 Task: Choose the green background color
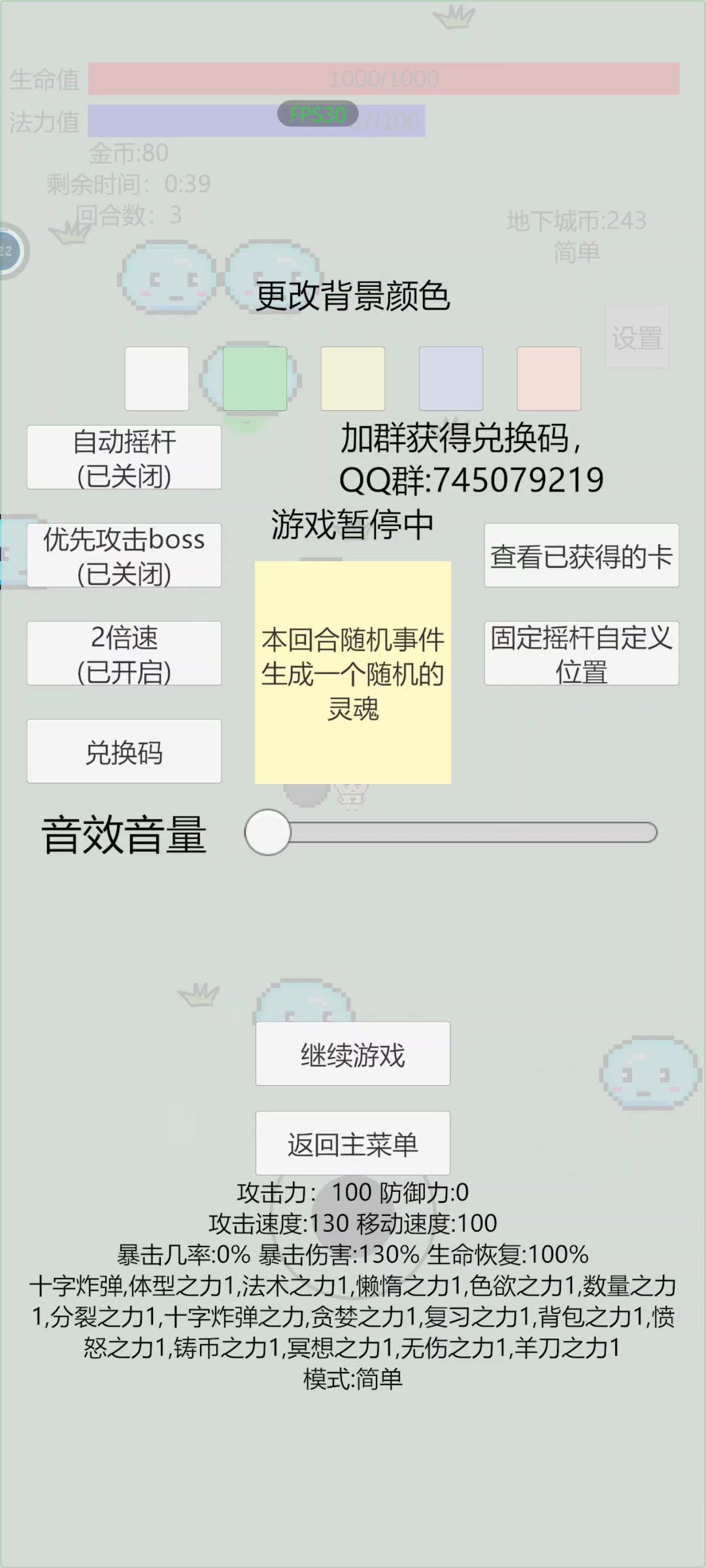[x=255, y=379]
